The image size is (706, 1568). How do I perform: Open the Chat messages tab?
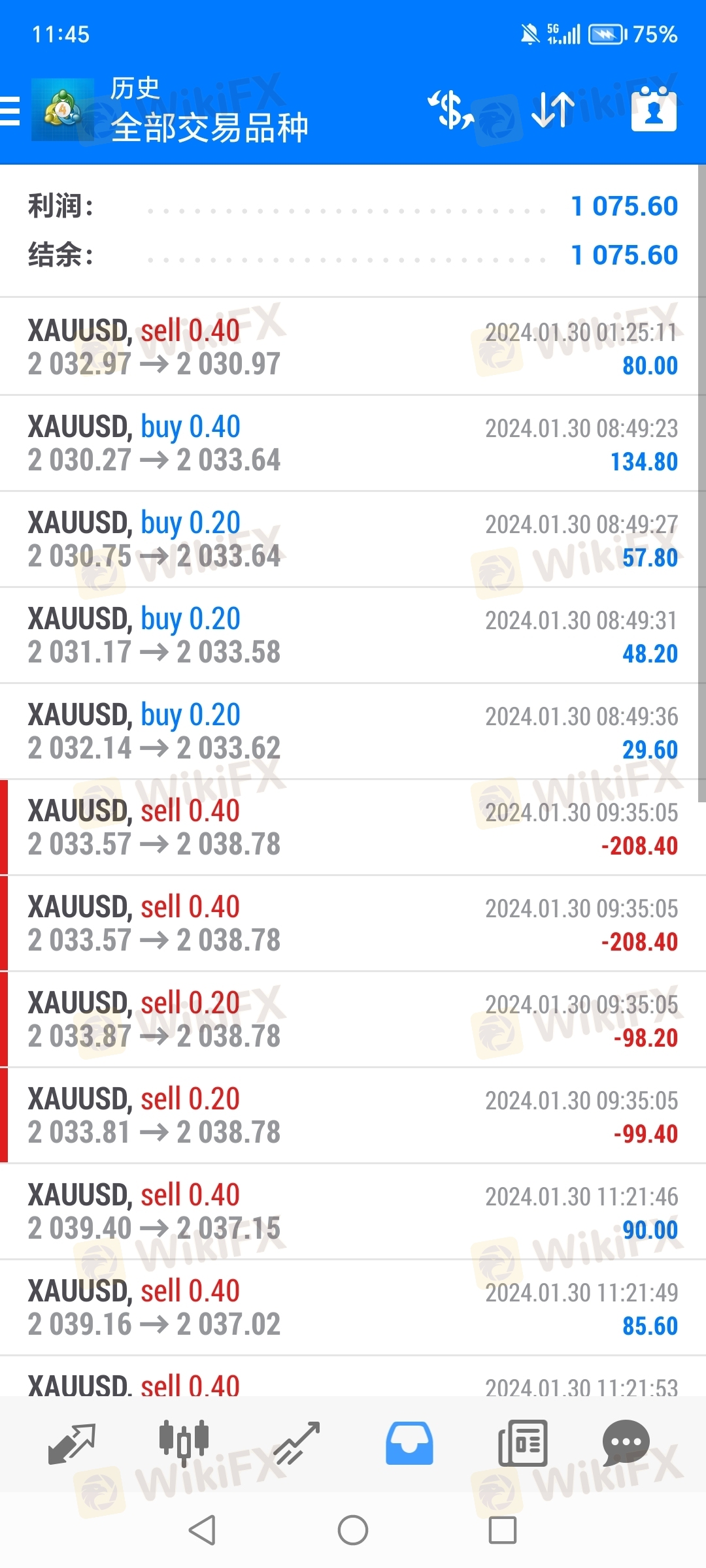coord(626,1443)
